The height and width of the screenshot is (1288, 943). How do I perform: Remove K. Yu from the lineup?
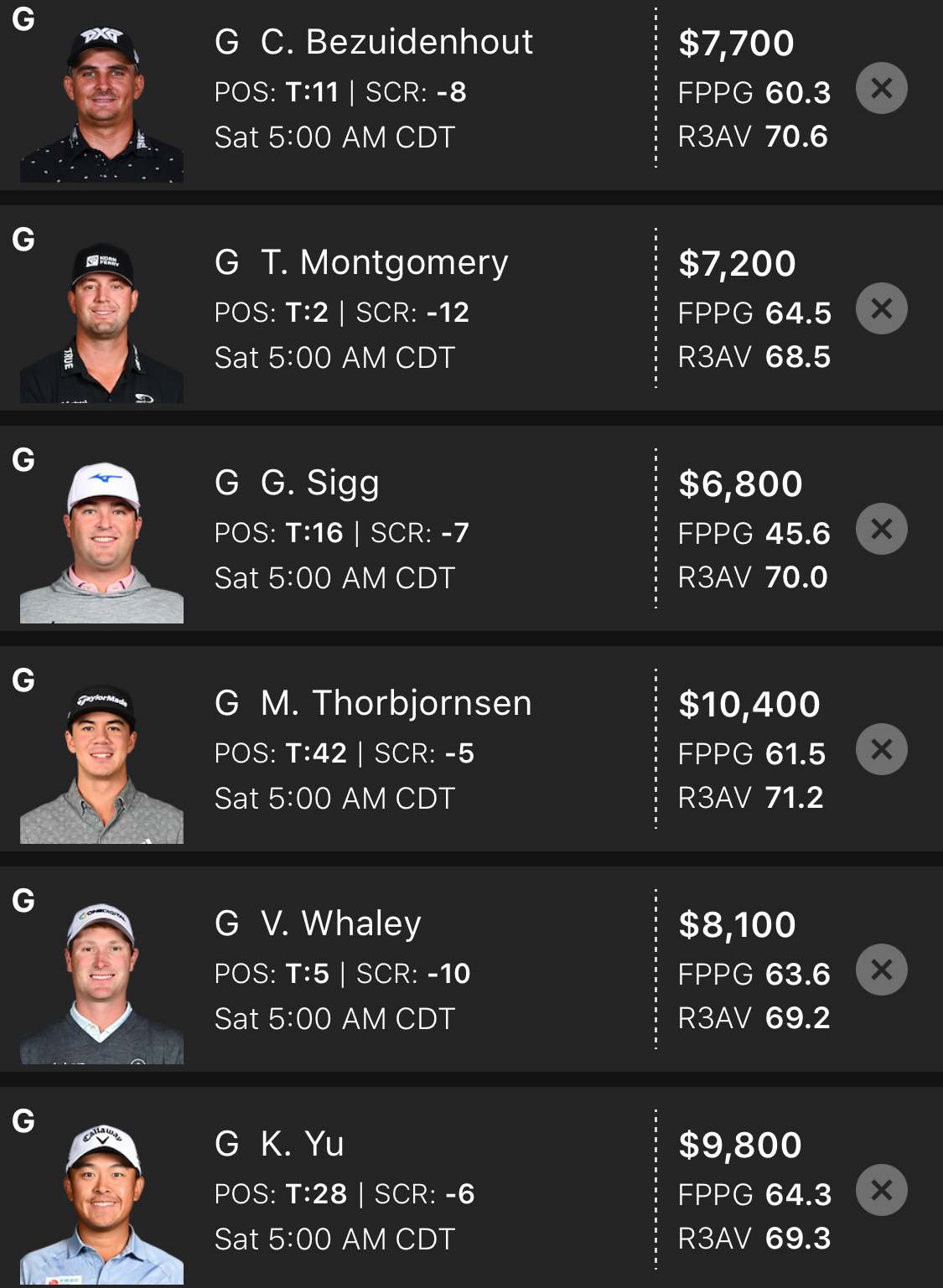click(x=881, y=1190)
